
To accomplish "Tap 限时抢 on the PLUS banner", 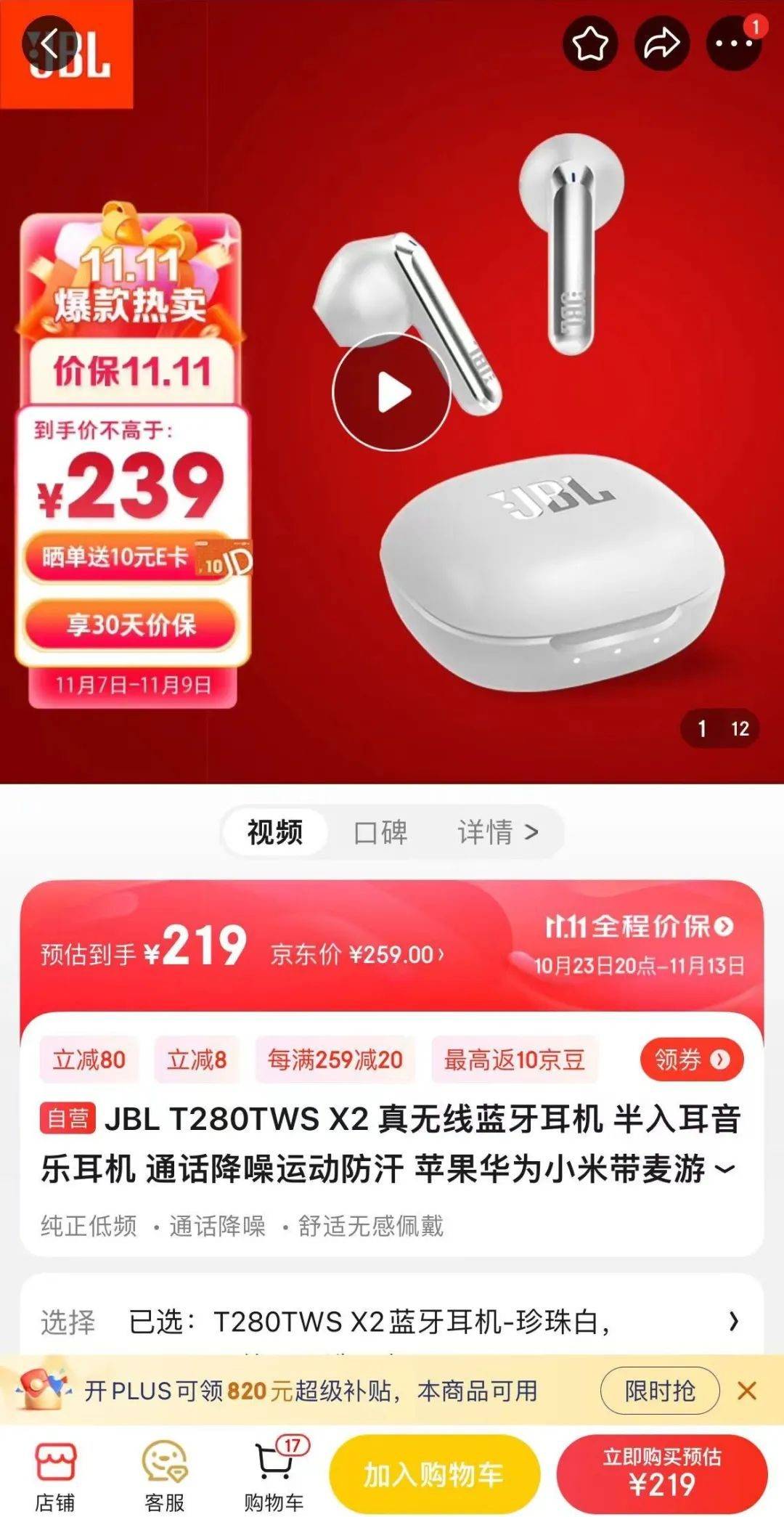I will click(659, 1391).
